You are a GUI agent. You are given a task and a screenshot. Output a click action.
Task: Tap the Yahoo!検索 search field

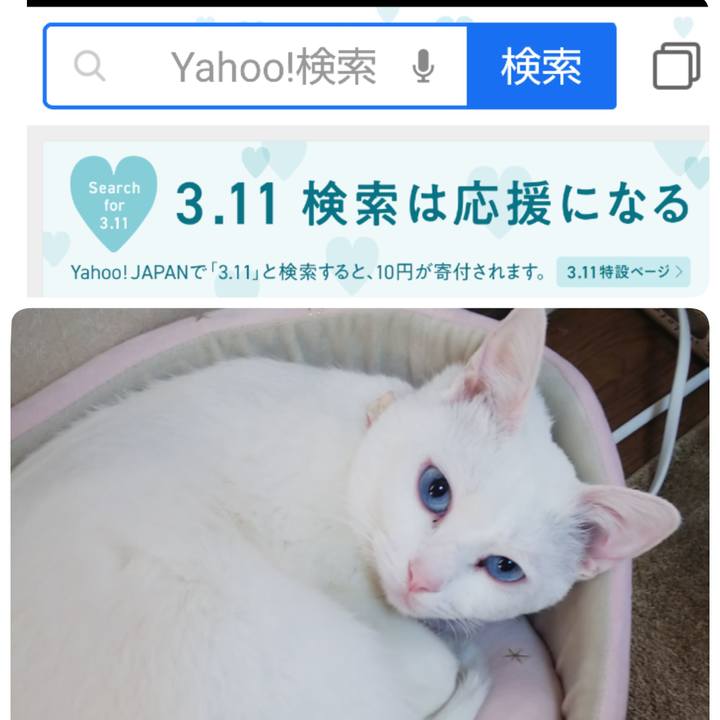click(x=272, y=67)
